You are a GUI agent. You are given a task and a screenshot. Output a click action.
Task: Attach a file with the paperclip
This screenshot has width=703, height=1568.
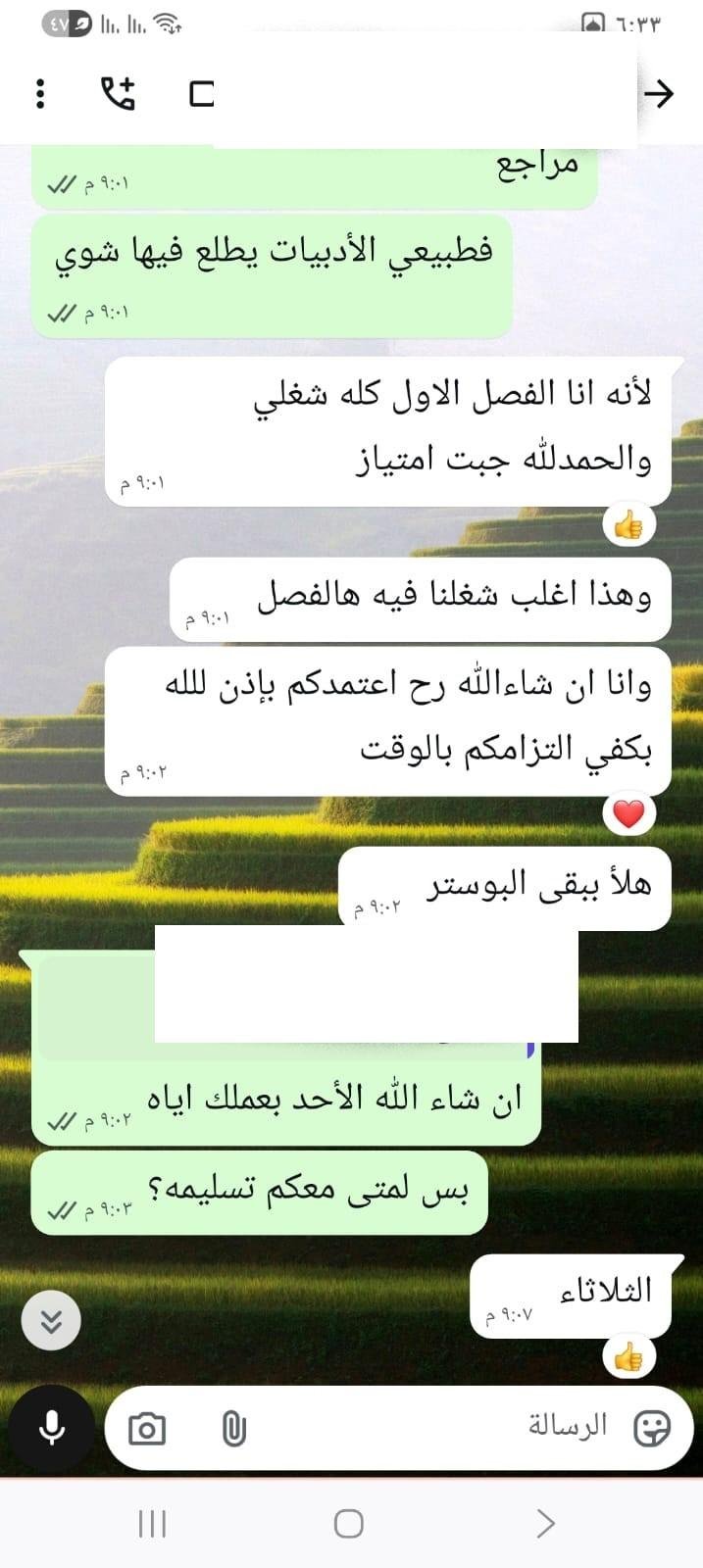[x=233, y=1429]
